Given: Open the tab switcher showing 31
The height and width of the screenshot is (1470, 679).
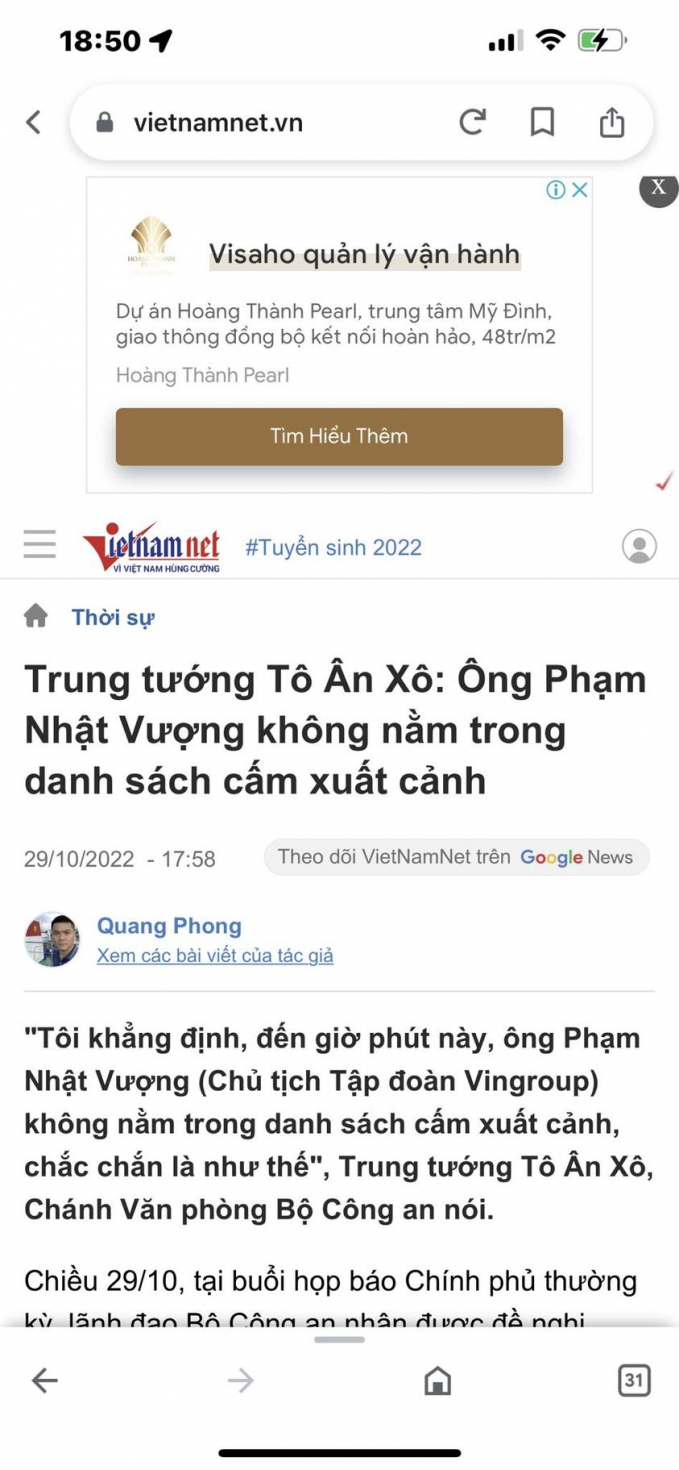Looking at the screenshot, I should (633, 1380).
